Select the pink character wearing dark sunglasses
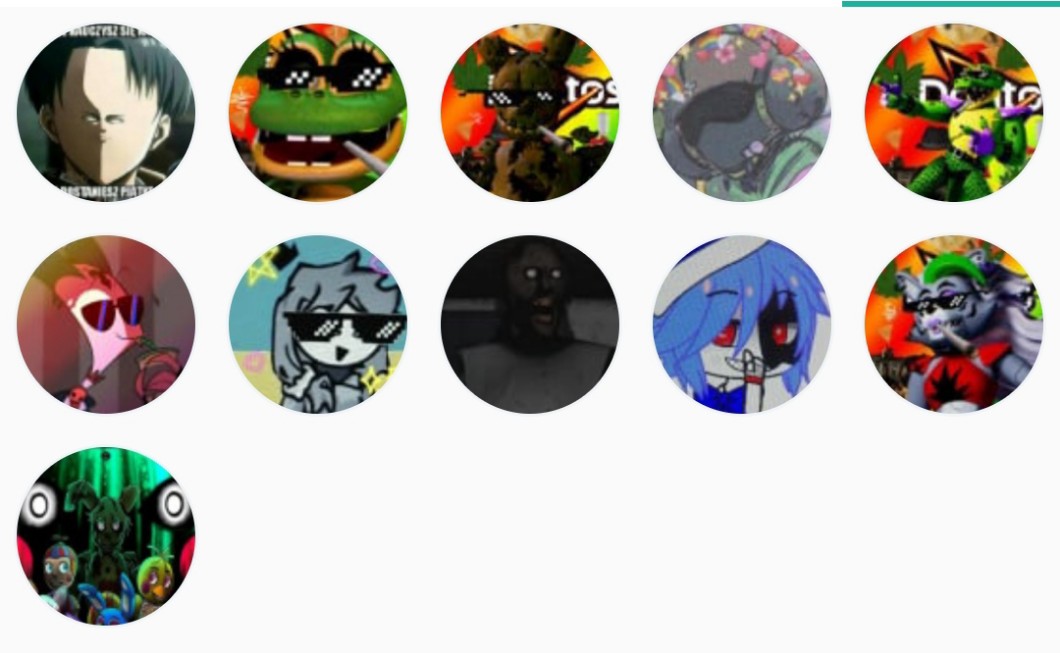 click(106, 325)
